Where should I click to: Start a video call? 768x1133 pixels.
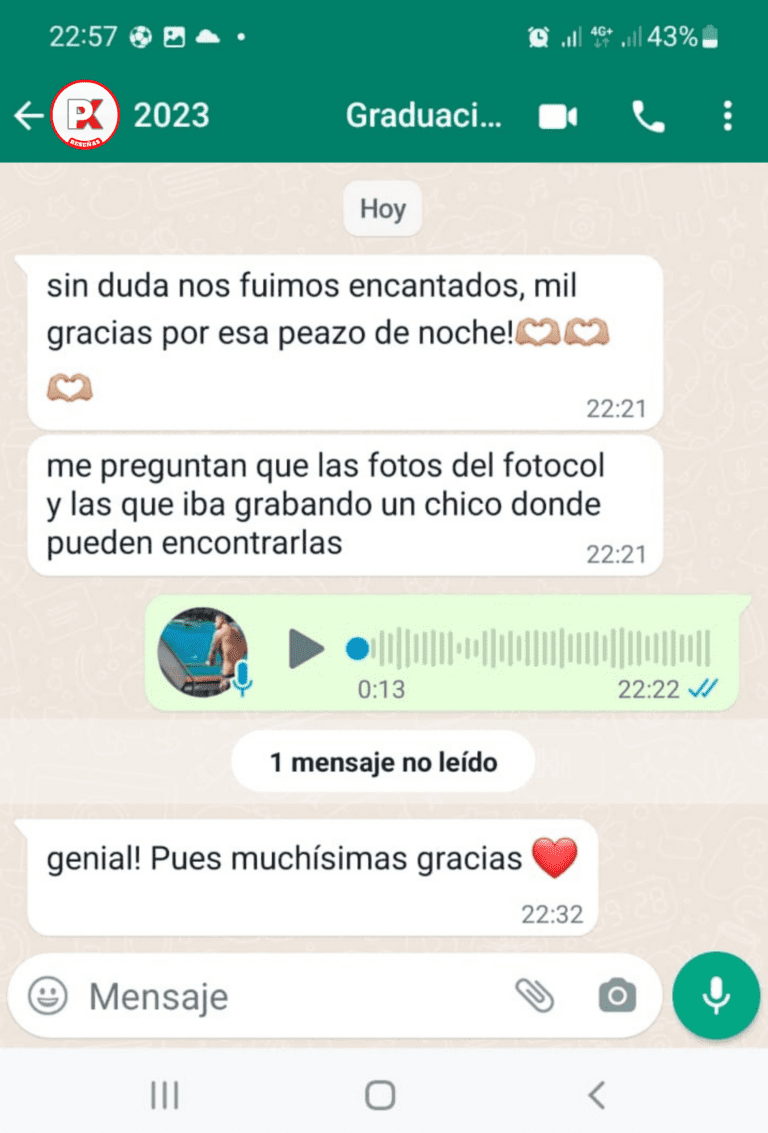(558, 117)
